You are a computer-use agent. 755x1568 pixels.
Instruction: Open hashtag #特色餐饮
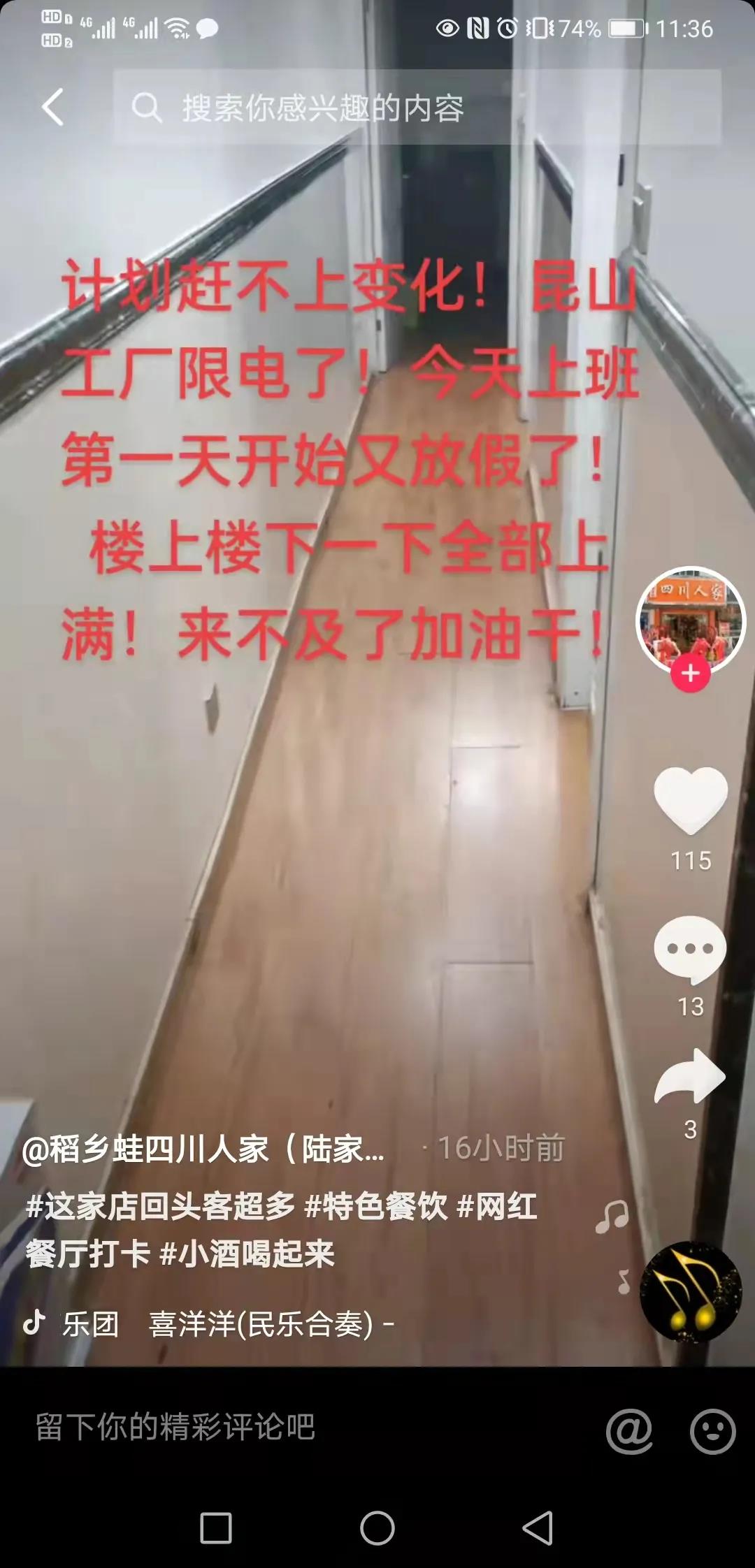point(375,1207)
